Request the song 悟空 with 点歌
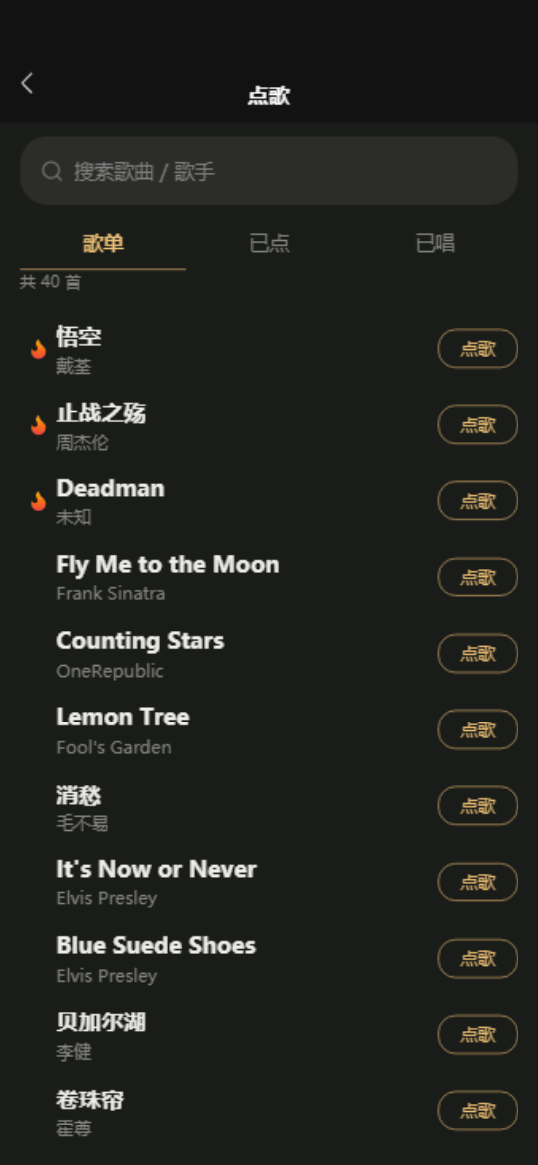This screenshot has width=538, height=1165. click(x=478, y=348)
